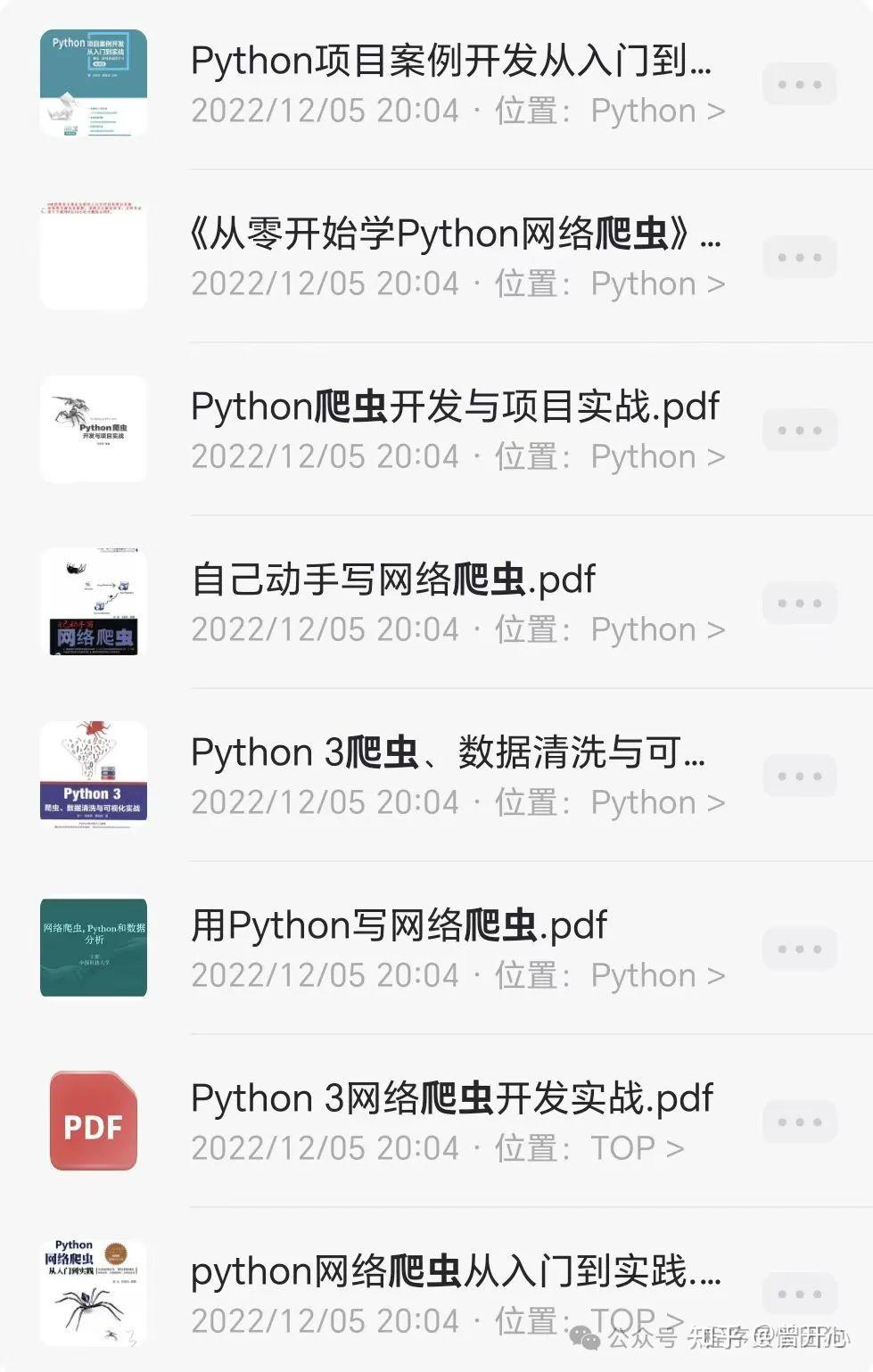
Task: Go to TOP location of Python 3网络爬虫开发实战.pdf
Action: click(637, 1149)
